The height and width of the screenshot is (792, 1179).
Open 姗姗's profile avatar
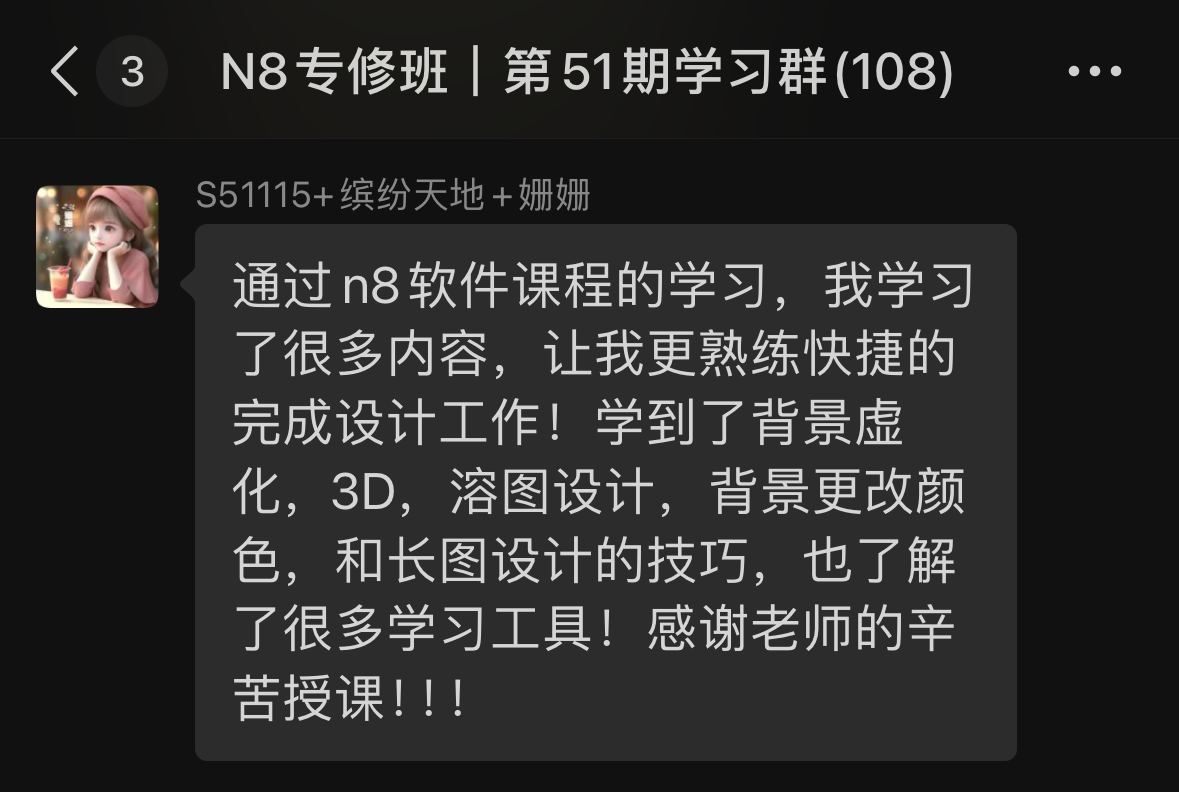pos(97,246)
